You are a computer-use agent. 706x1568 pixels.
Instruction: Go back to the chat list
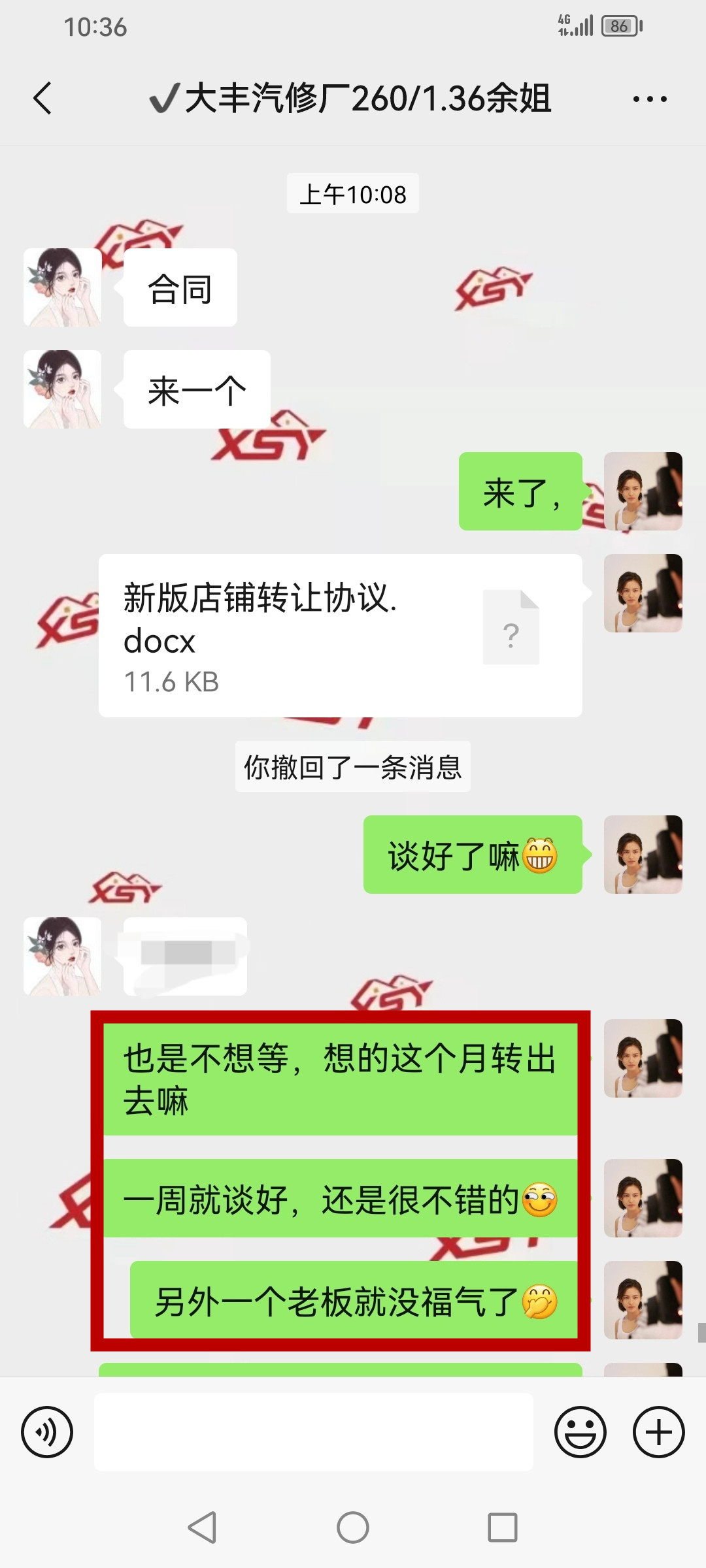coord(42,99)
